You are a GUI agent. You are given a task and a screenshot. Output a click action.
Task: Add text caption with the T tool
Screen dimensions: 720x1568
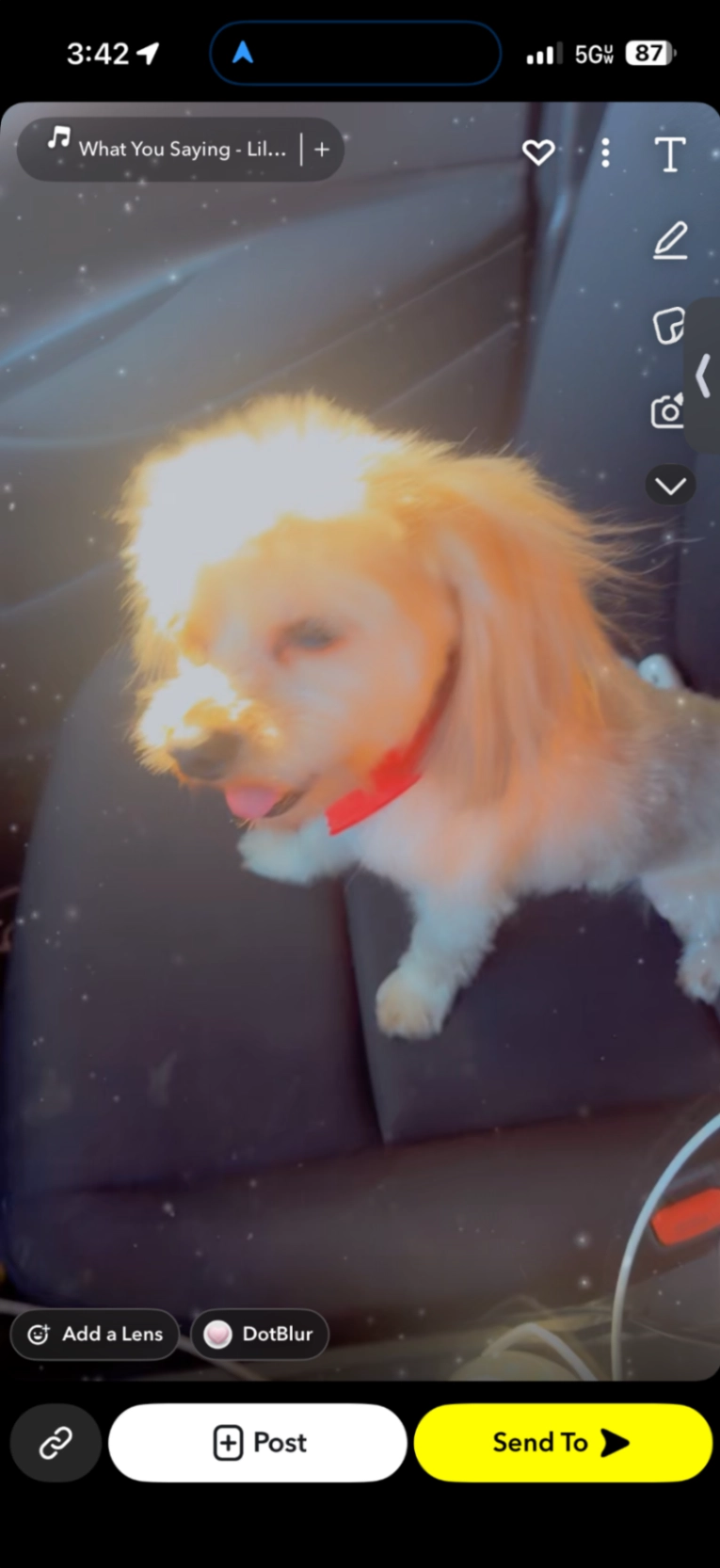coord(669,154)
